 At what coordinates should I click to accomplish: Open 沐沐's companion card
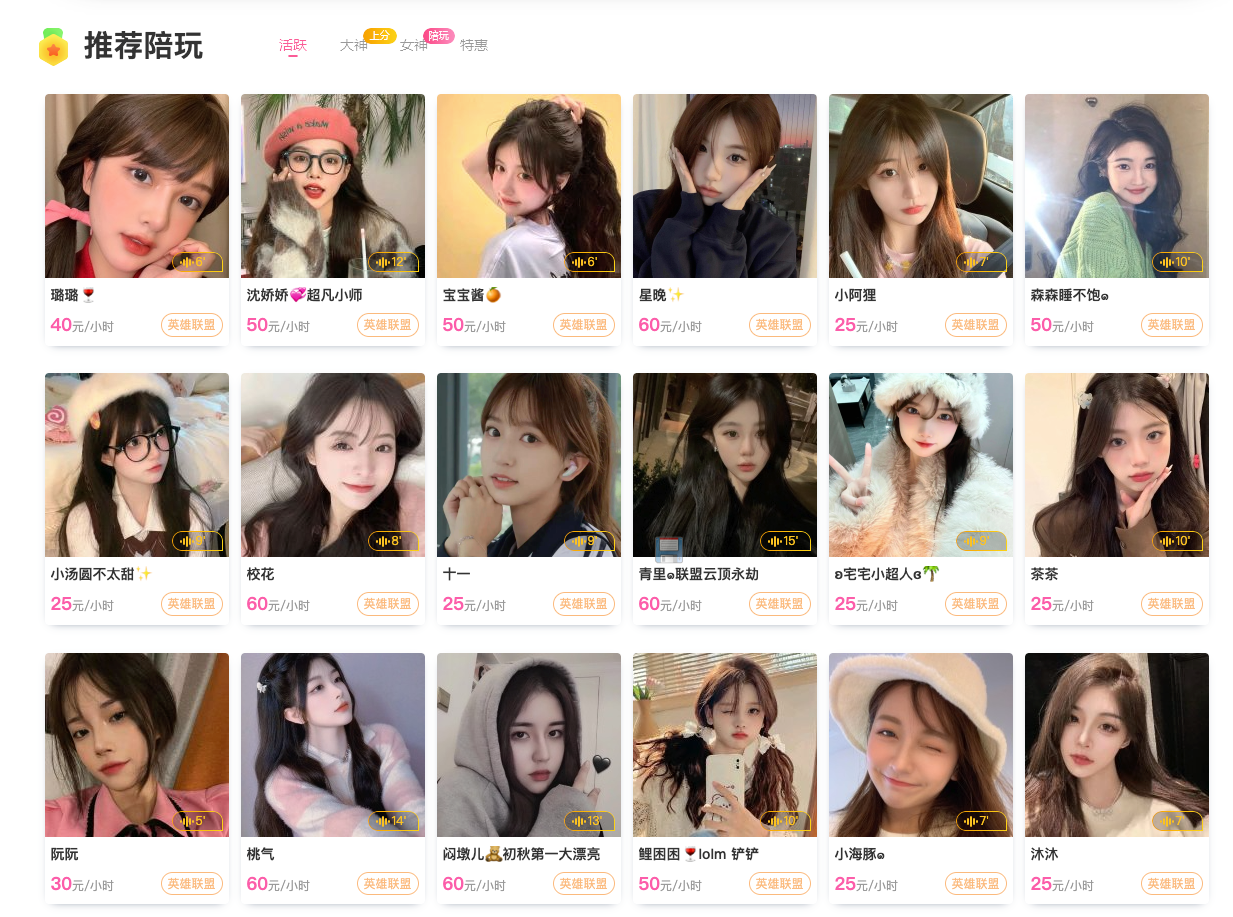point(1117,745)
